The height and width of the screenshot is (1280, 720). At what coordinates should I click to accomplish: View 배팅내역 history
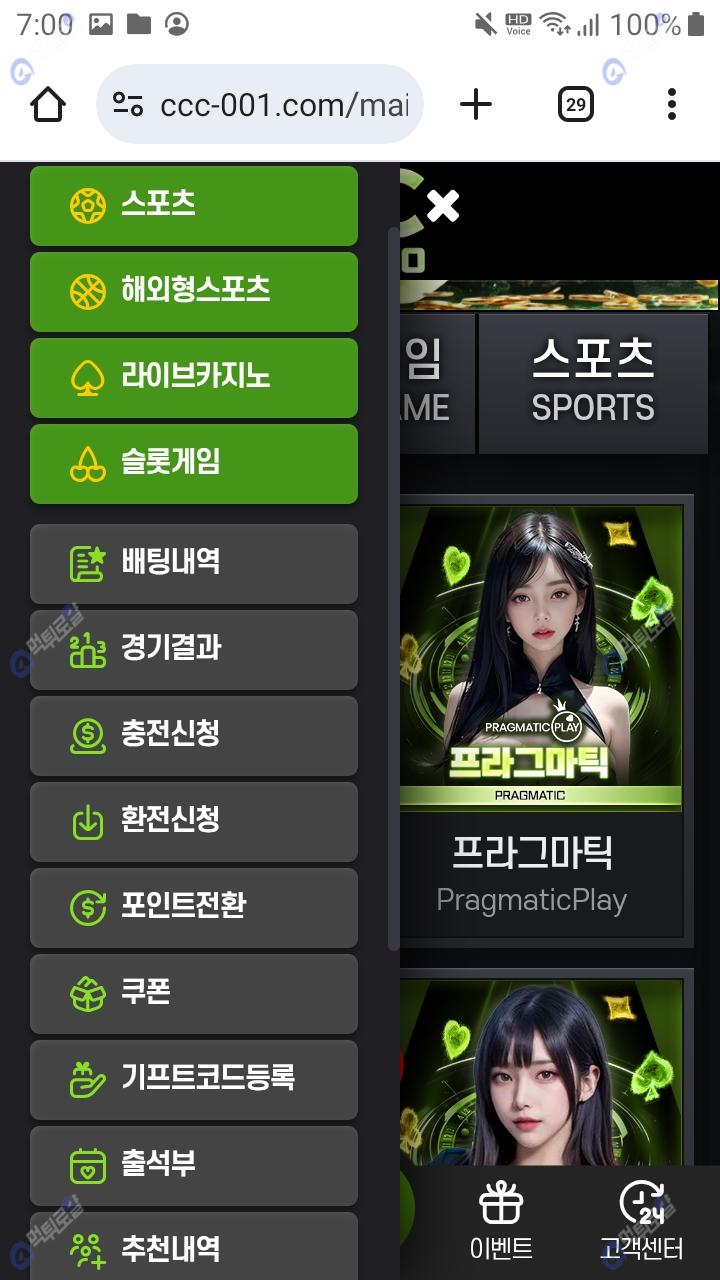tap(194, 564)
